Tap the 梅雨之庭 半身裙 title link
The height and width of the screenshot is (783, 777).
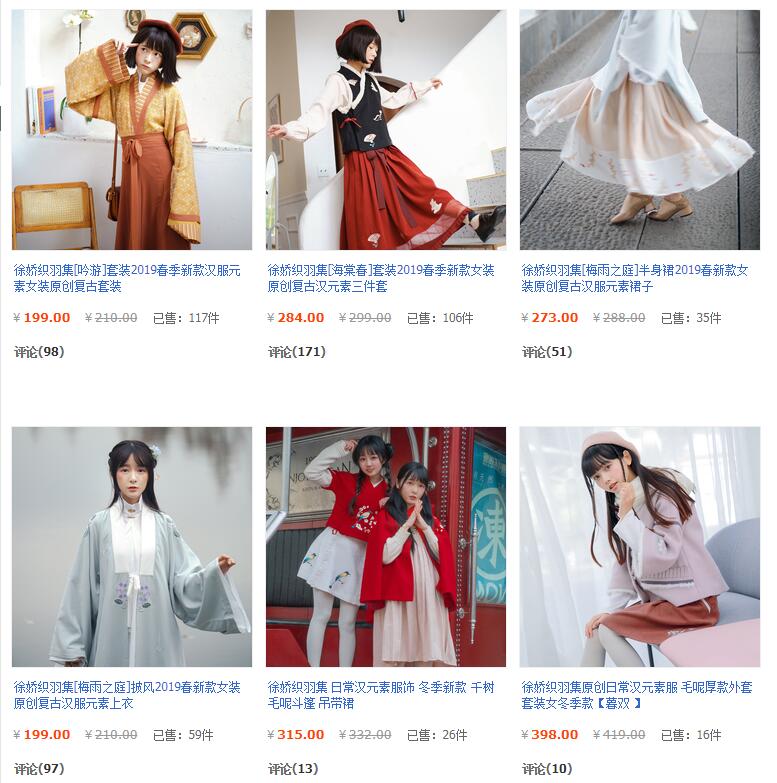coord(635,278)
